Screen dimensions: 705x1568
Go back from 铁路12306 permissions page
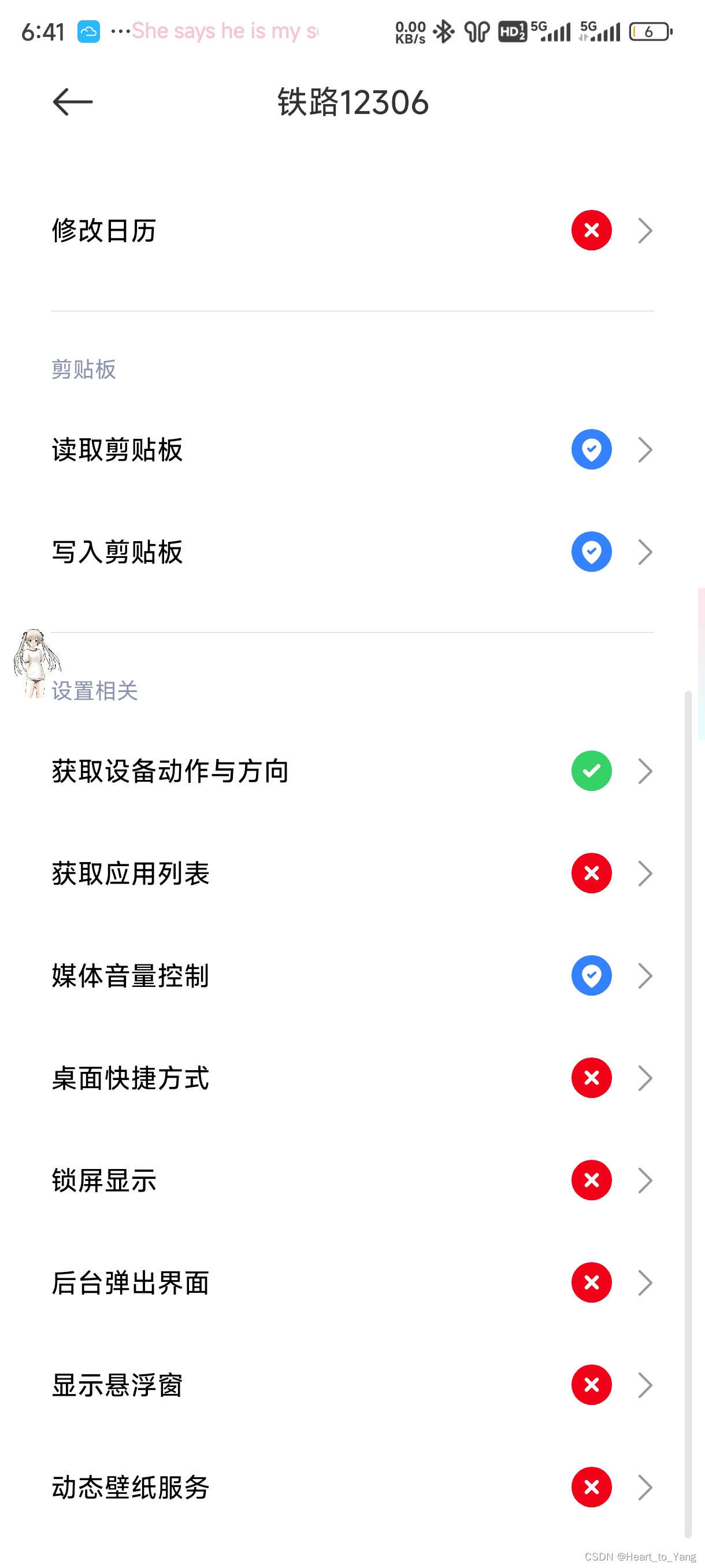72,102
